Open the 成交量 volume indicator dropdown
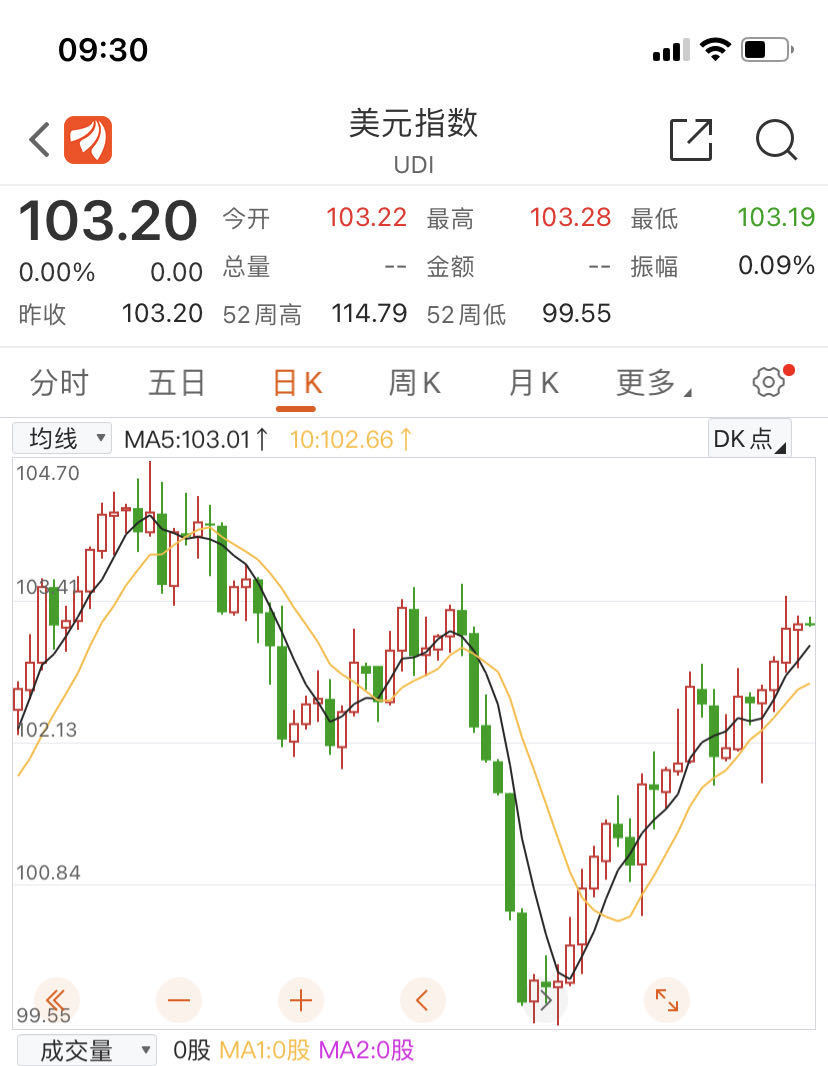 click(87, 1049)
